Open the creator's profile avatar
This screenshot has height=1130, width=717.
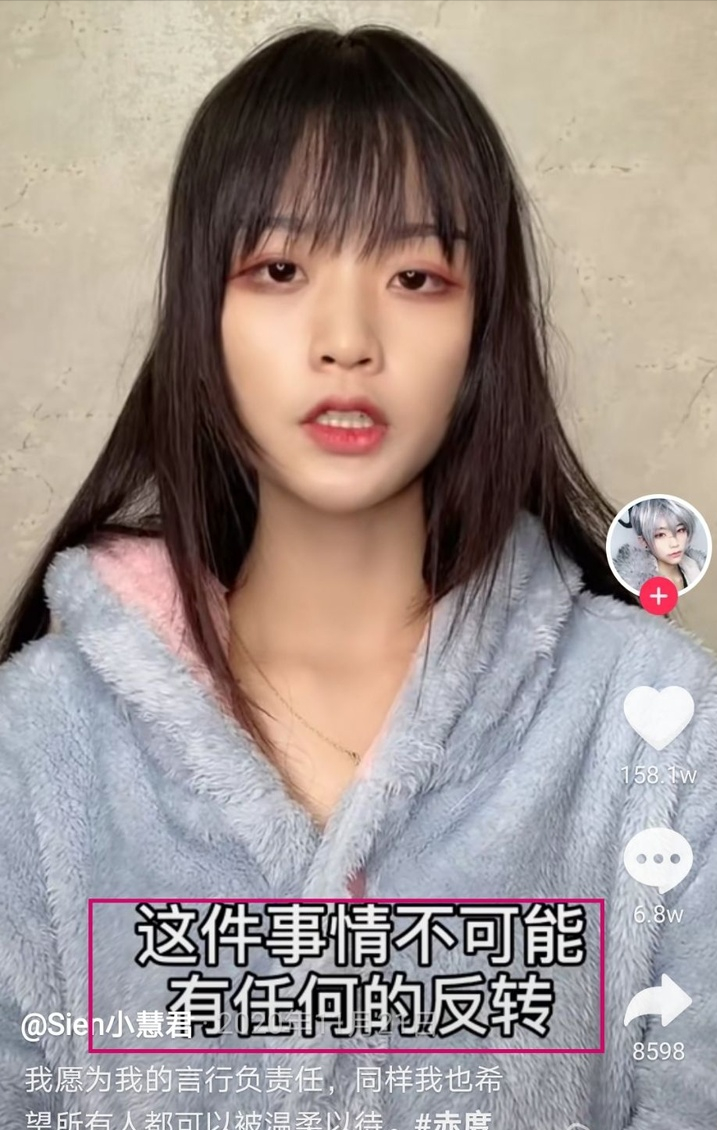coord(657,543)
